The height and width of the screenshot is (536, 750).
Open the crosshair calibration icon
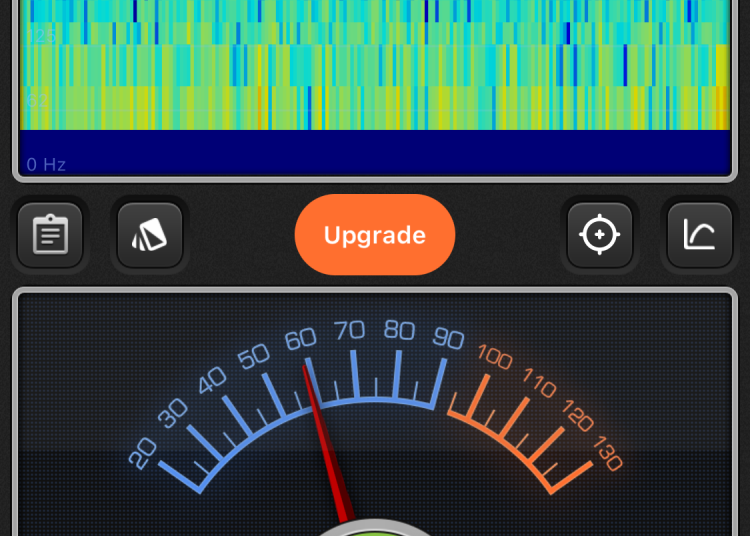point(600,235)
